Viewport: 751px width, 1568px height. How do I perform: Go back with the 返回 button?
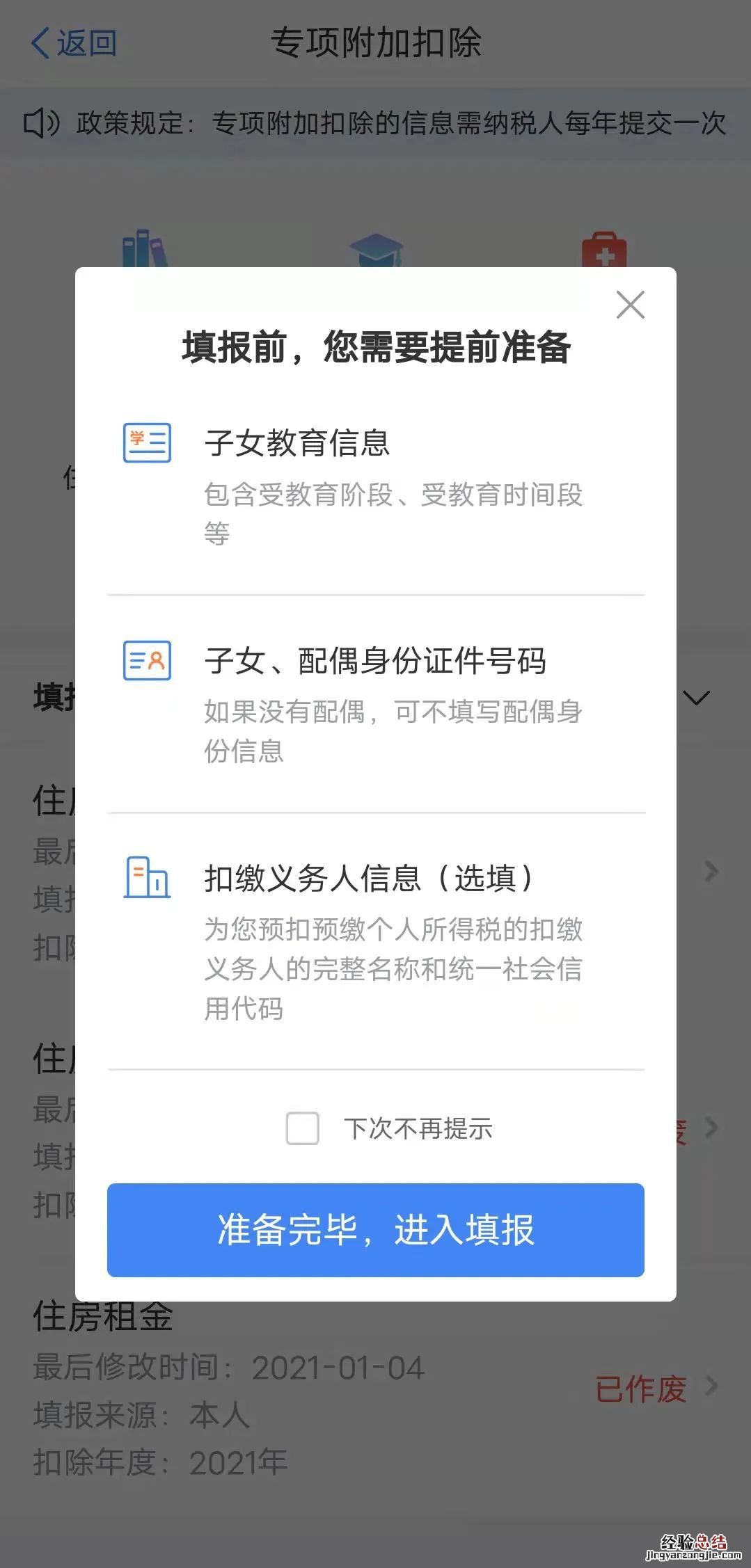tap(74, 43)
